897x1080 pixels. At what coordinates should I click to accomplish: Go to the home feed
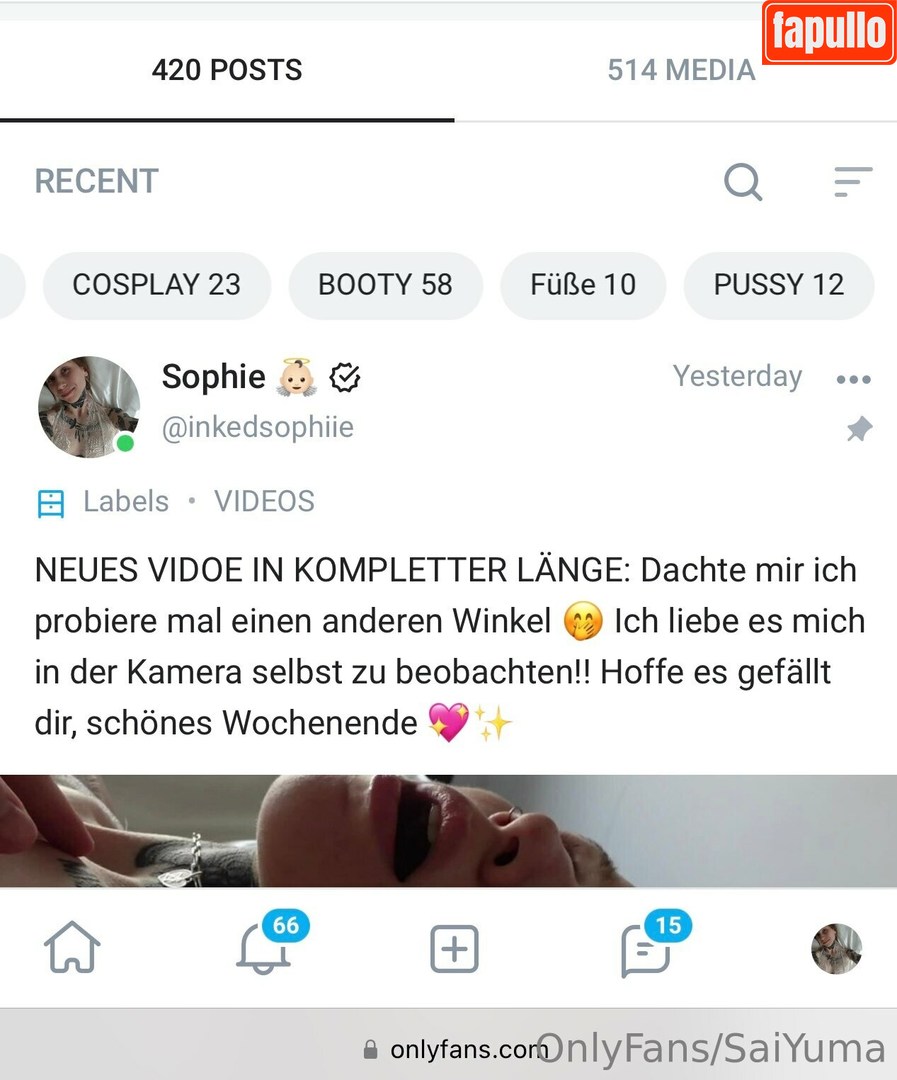point(73,949)
